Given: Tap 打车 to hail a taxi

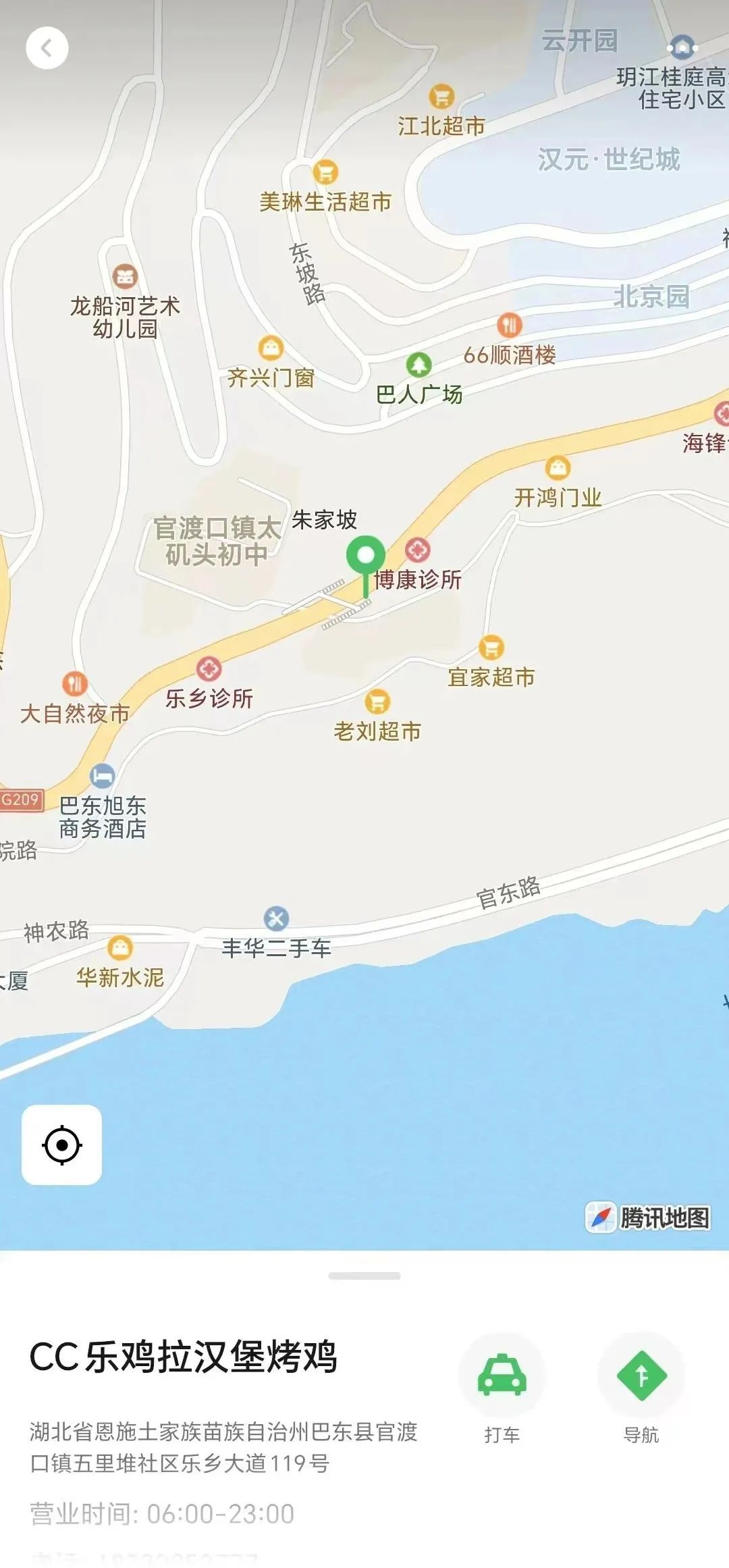Looking at the screenshot, I should (x=502, y=1390).
